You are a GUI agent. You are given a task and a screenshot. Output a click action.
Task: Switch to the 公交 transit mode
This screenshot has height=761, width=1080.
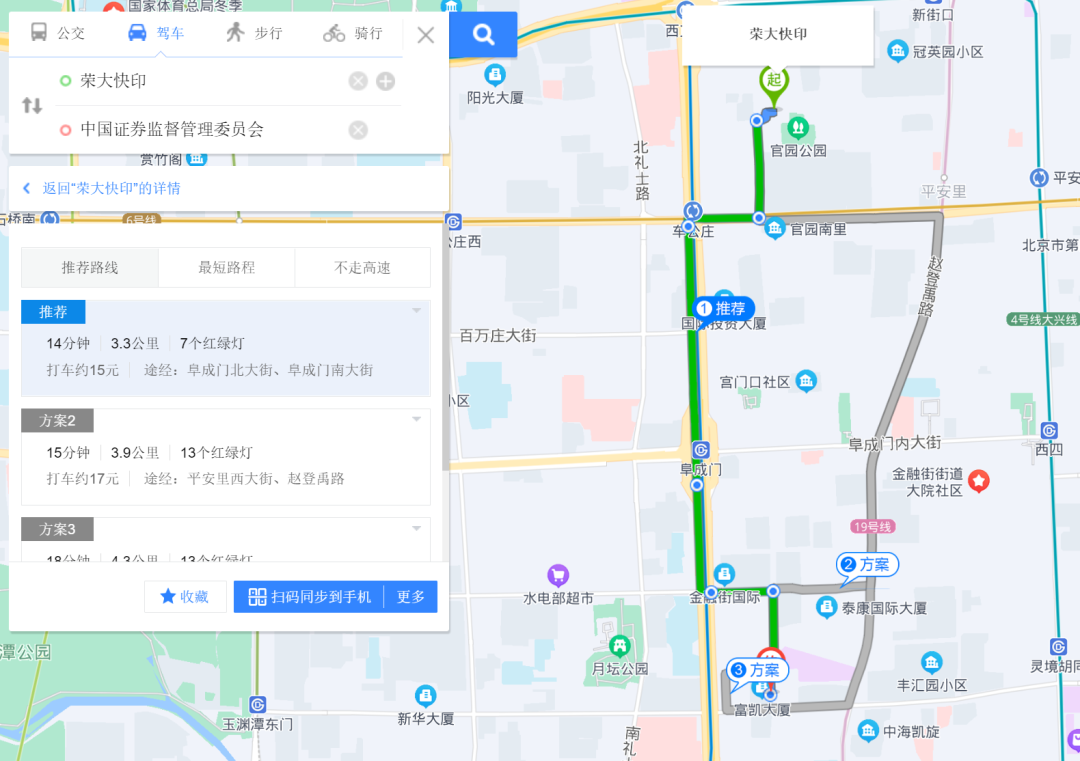(x=58, y=33)
